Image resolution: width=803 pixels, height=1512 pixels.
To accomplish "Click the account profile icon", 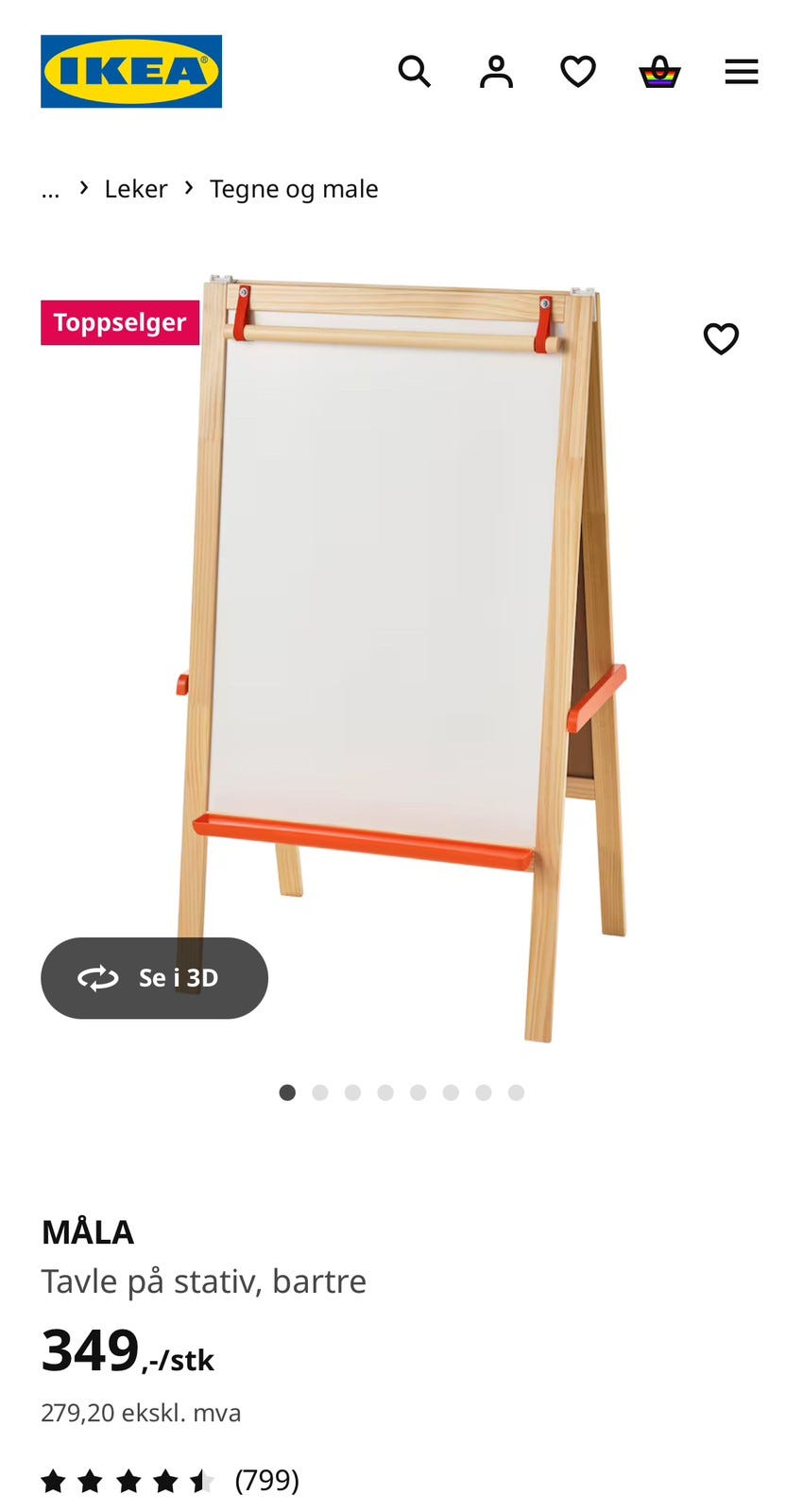I will (x=495, y=71).
